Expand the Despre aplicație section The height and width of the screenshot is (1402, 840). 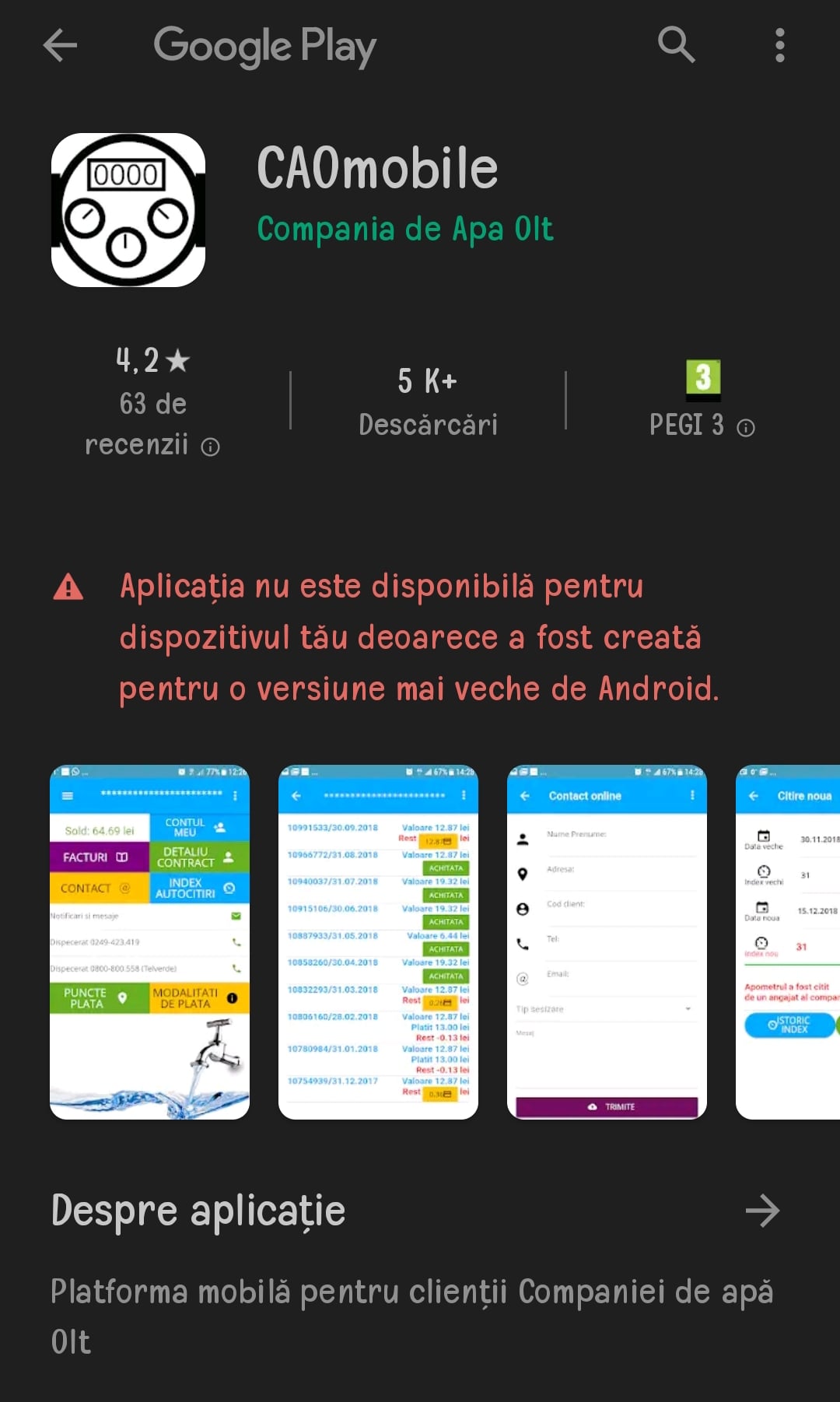[x=762, y=1211]
